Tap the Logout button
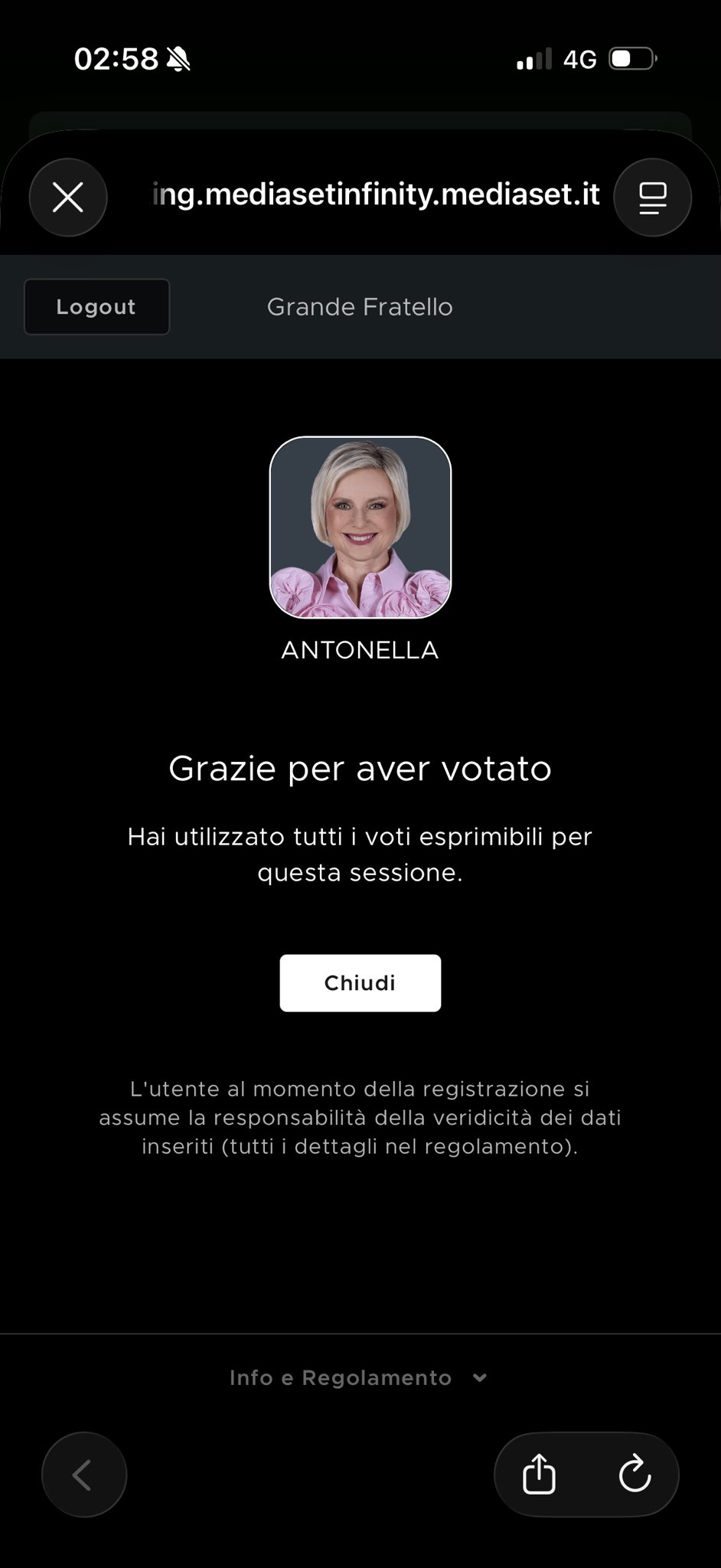 pyautogui.click(x=96, y=307)
